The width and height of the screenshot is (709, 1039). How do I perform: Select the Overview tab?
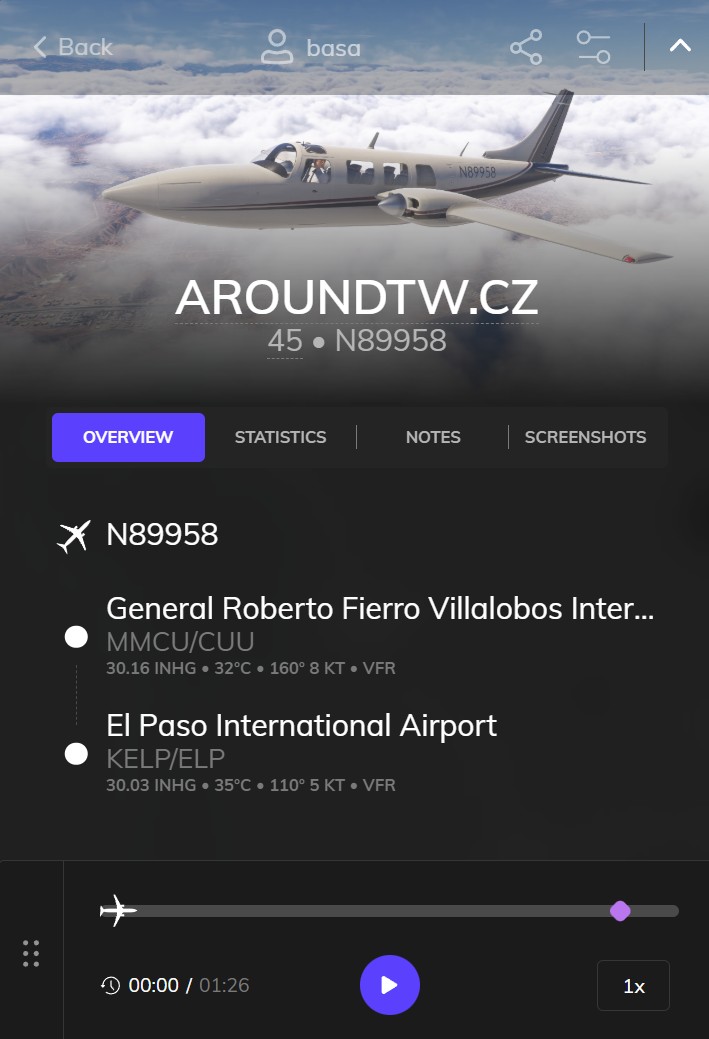pos(128,437)
